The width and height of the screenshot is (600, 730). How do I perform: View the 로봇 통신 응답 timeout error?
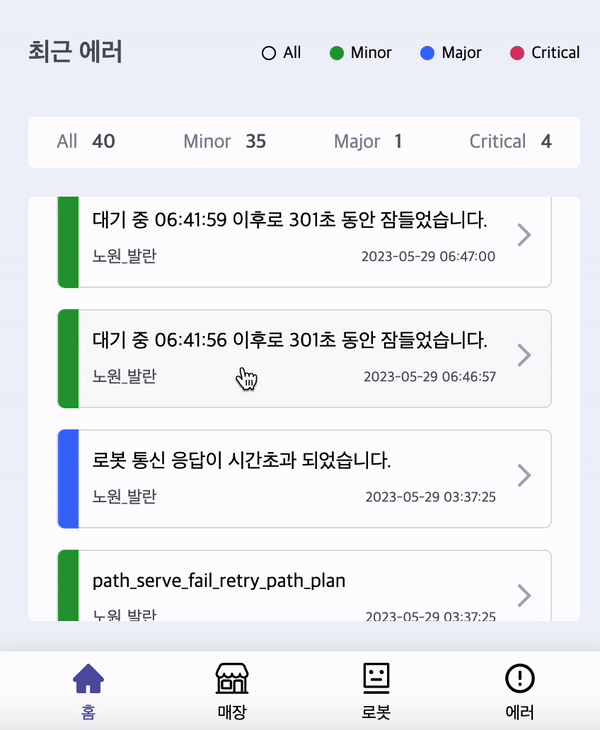(x=304, y=477)
